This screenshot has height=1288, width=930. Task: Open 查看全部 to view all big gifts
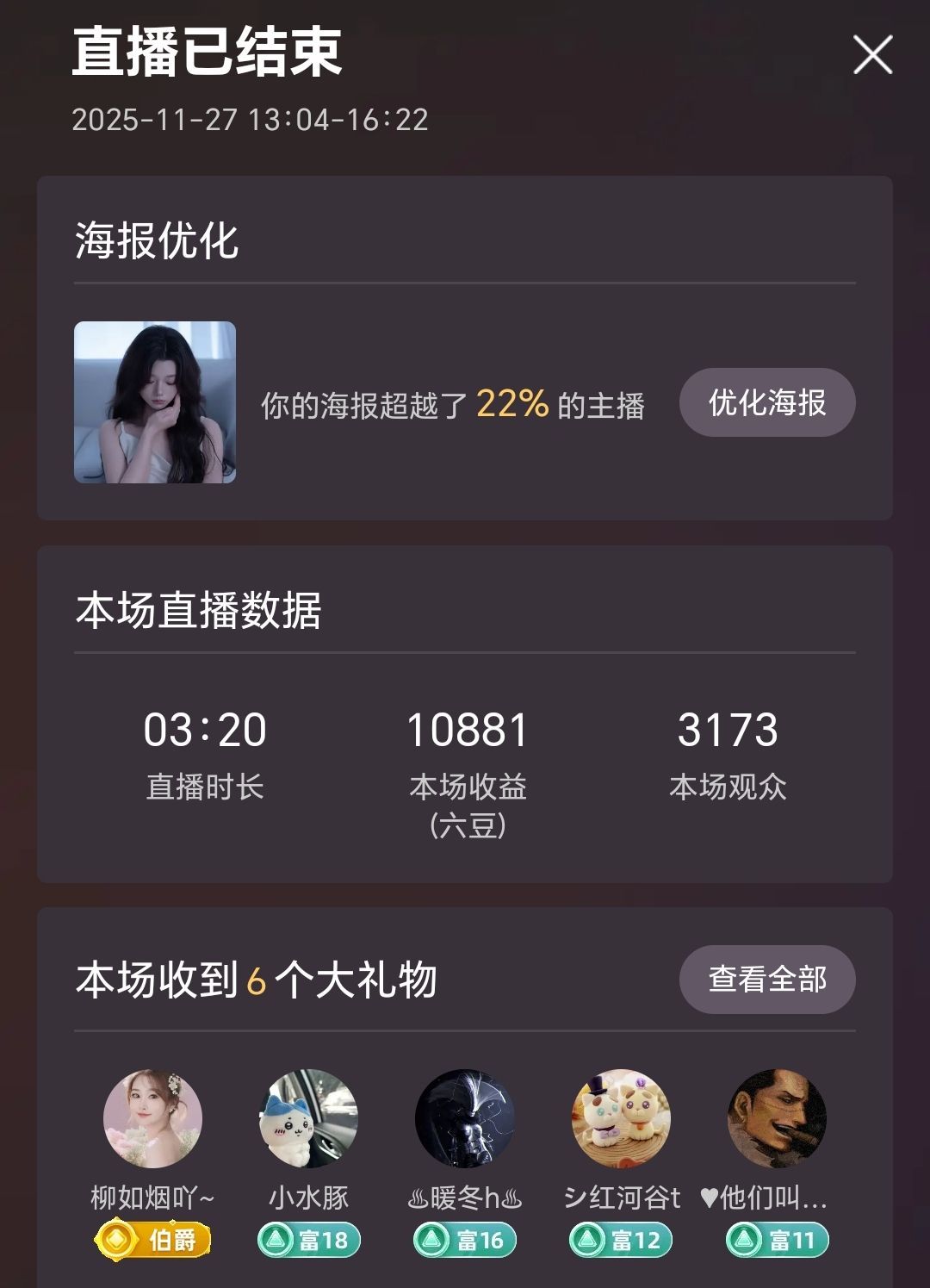(766, 980)
